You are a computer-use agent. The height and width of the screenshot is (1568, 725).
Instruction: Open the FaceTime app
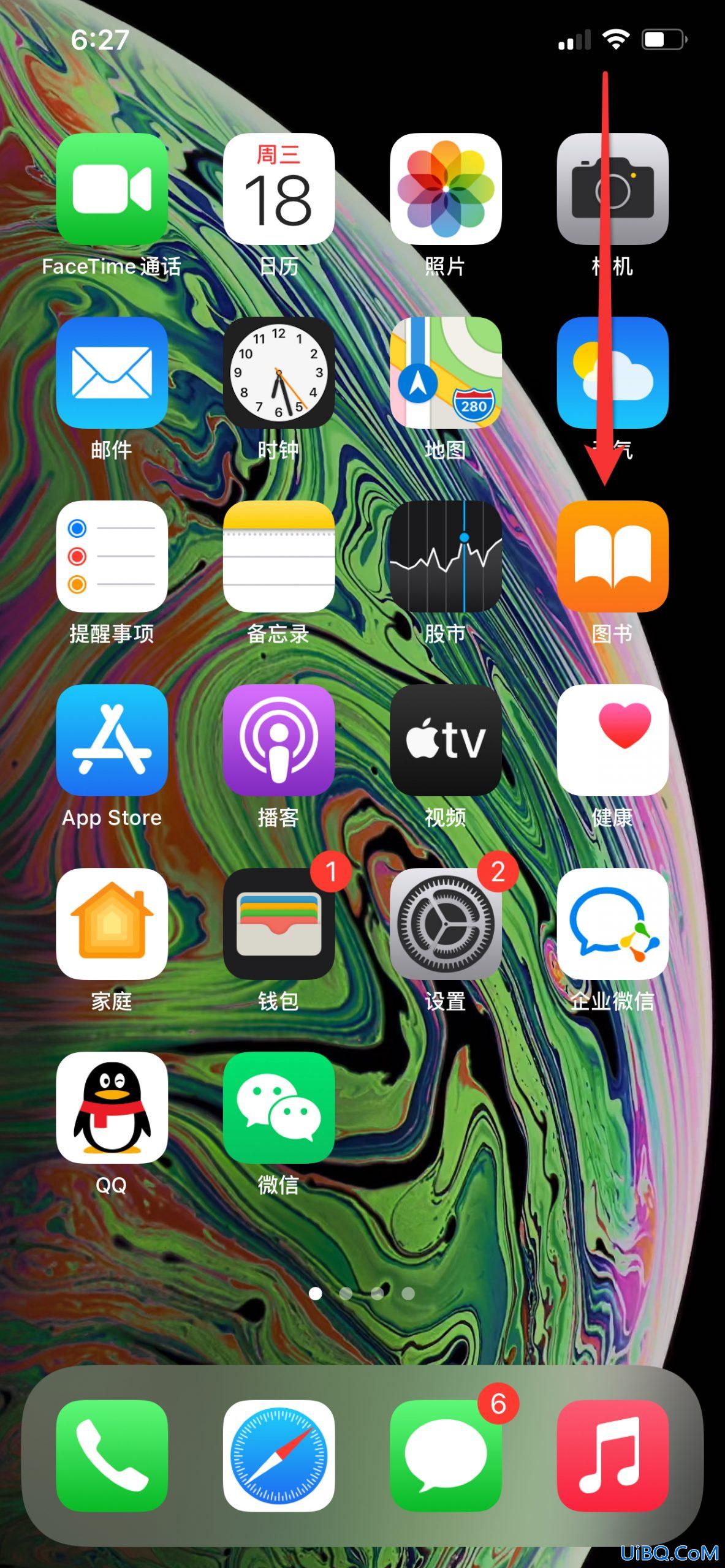(112, 189)
